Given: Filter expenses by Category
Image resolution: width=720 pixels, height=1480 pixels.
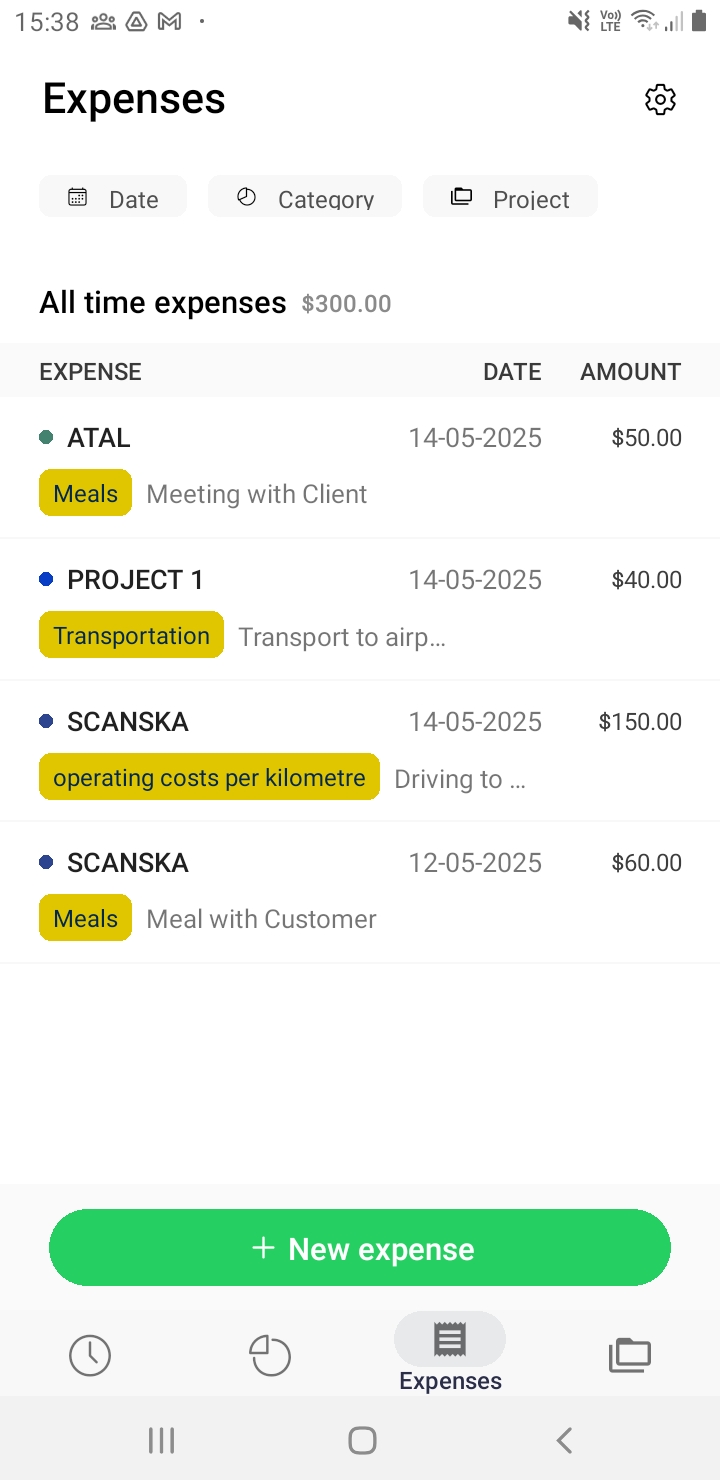Looking at the screenshot, I should pos(305,196).
